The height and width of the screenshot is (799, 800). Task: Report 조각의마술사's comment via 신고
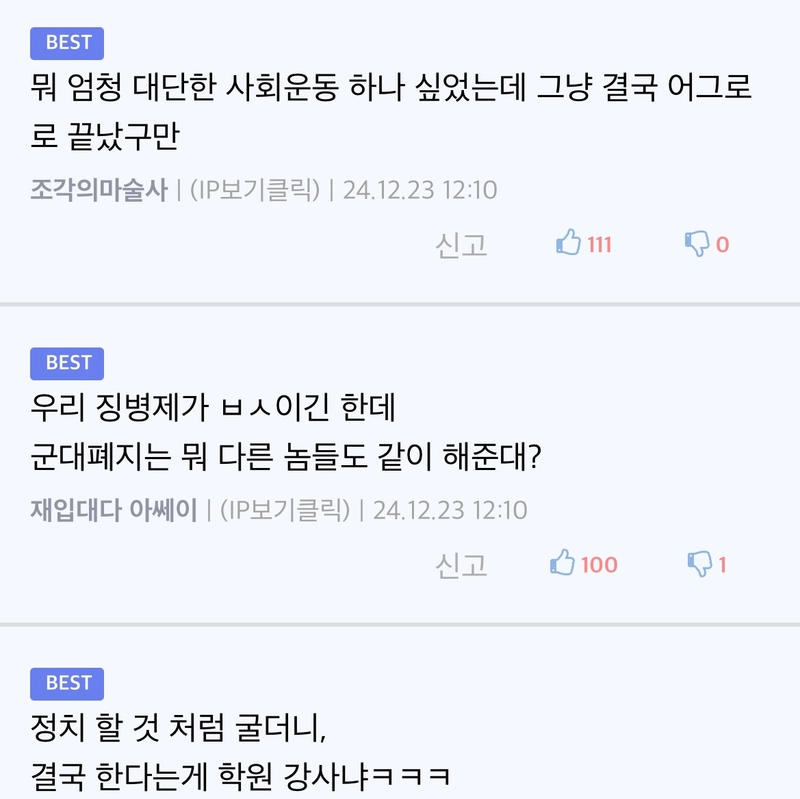point(461,245)
